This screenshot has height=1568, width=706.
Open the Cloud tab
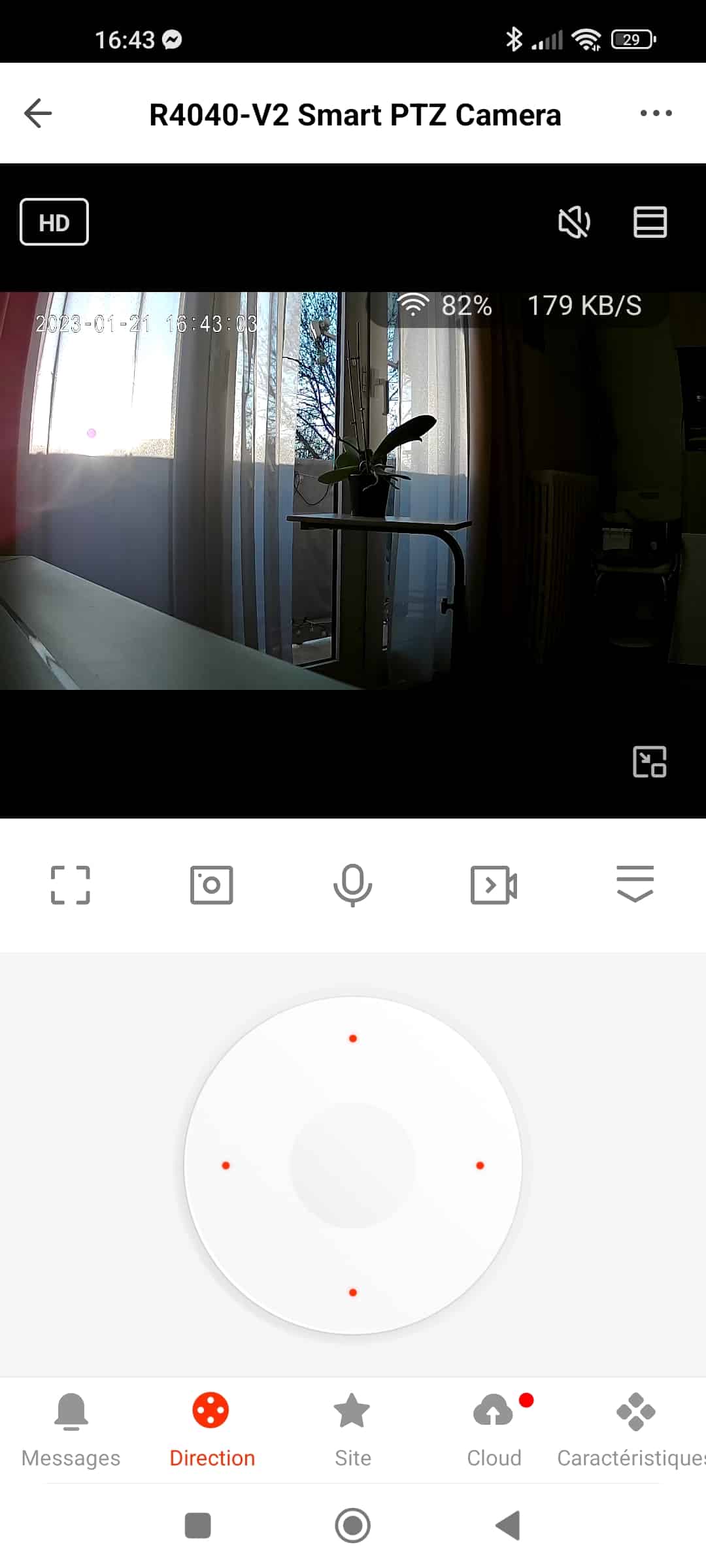pos(494,1431)
